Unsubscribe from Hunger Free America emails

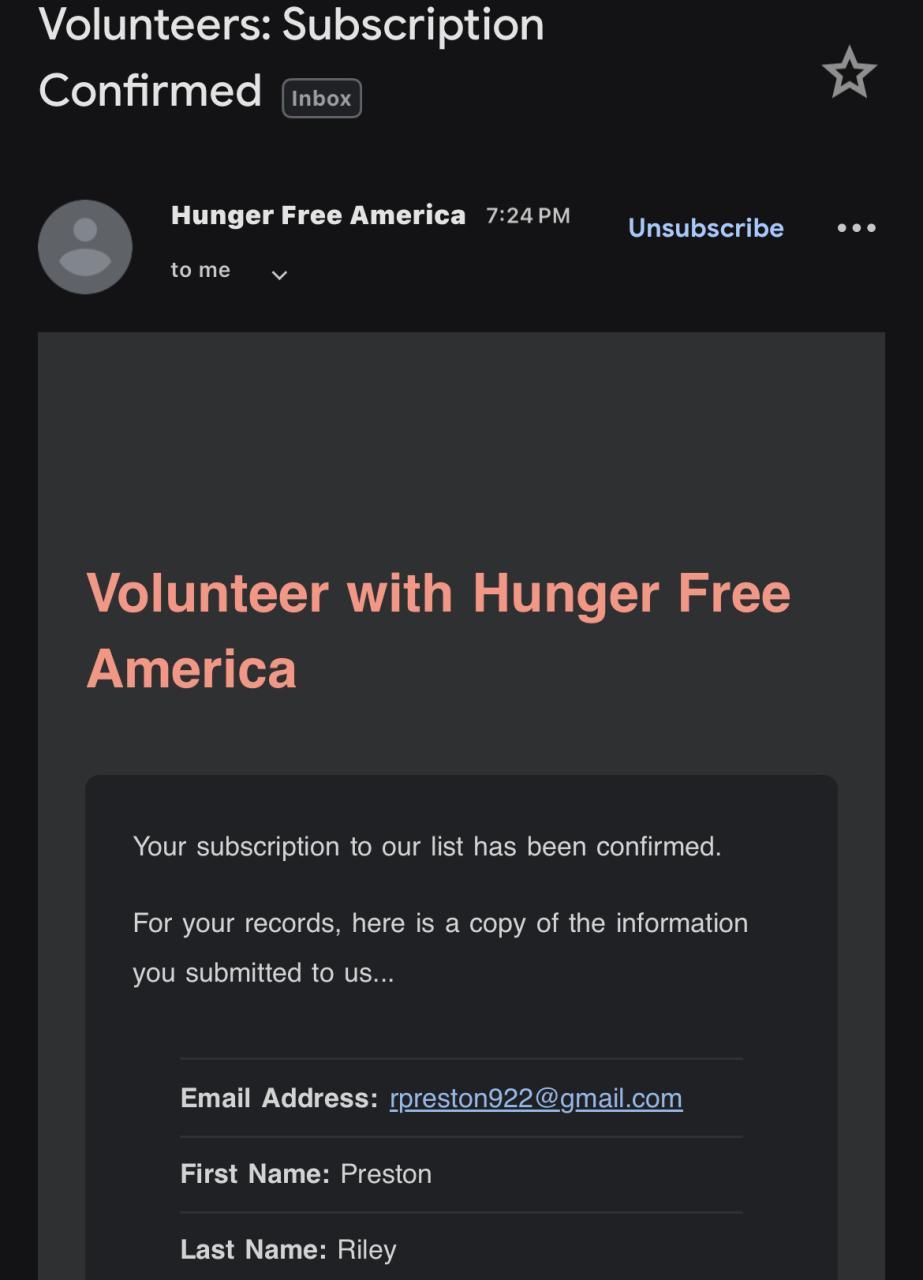[x=705, y=228]
